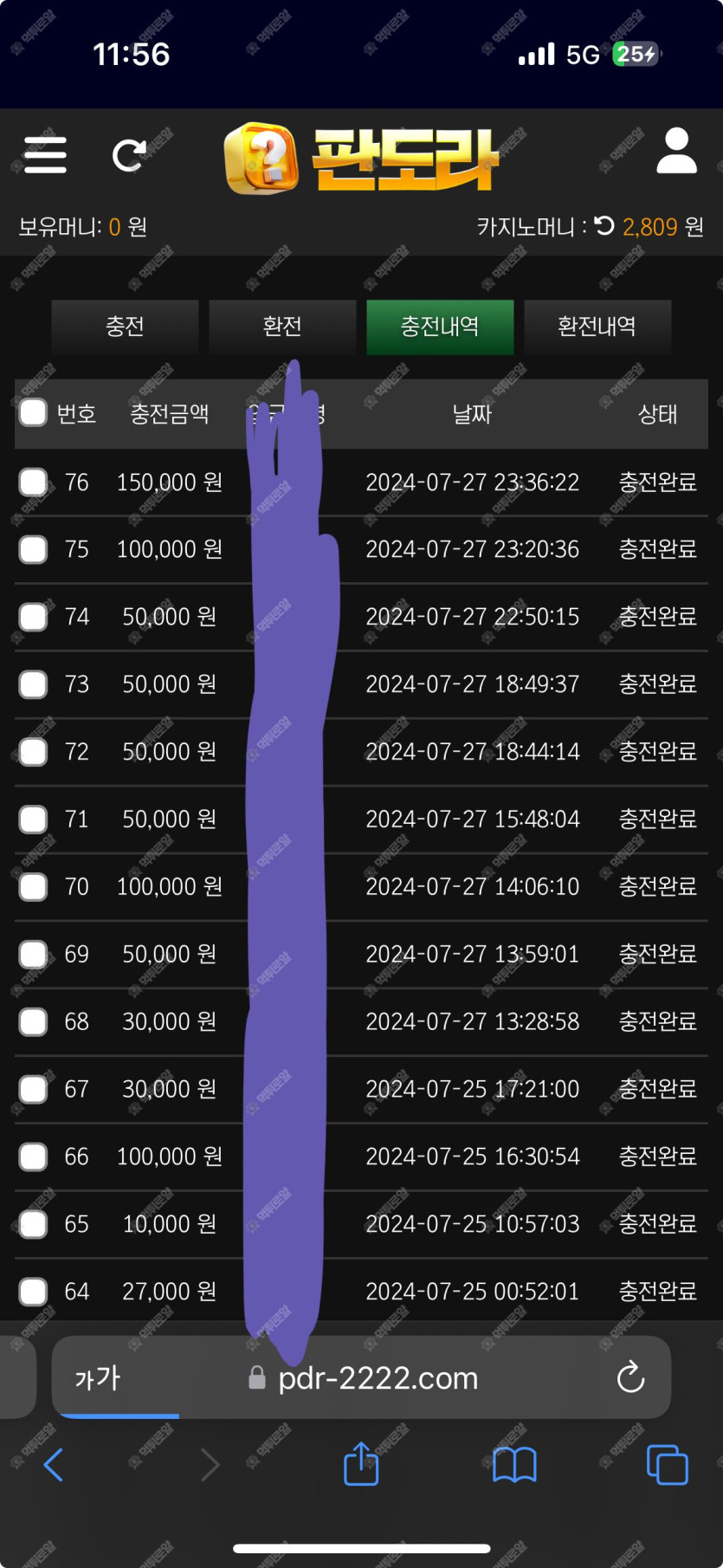Tap the pdr-2222.com address bar
The image size is (723, 1568).
point(364,1377)
